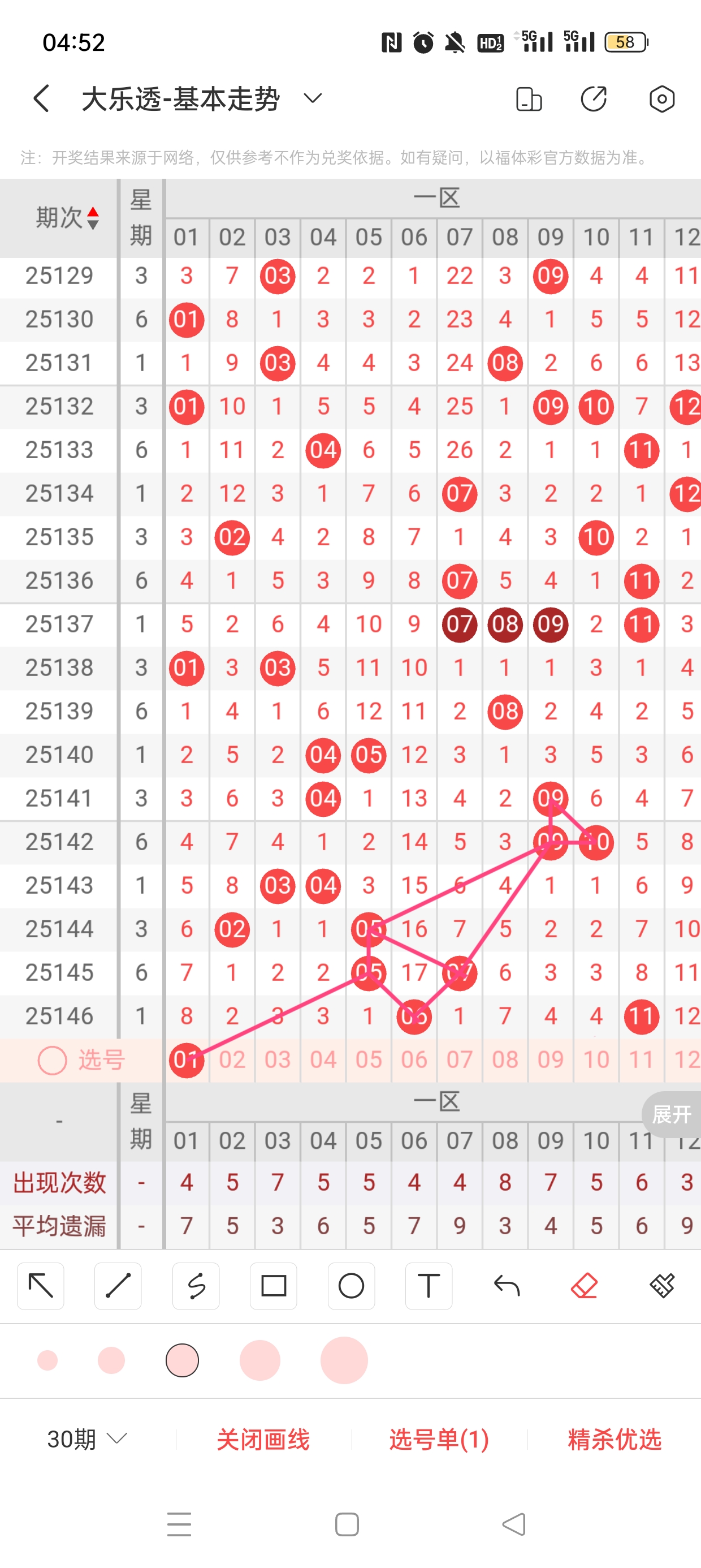Image resolution: width=701 pixels, height=1568 pixels.
Task: Select the arrow drawing tool
Action: point(41,1286)
